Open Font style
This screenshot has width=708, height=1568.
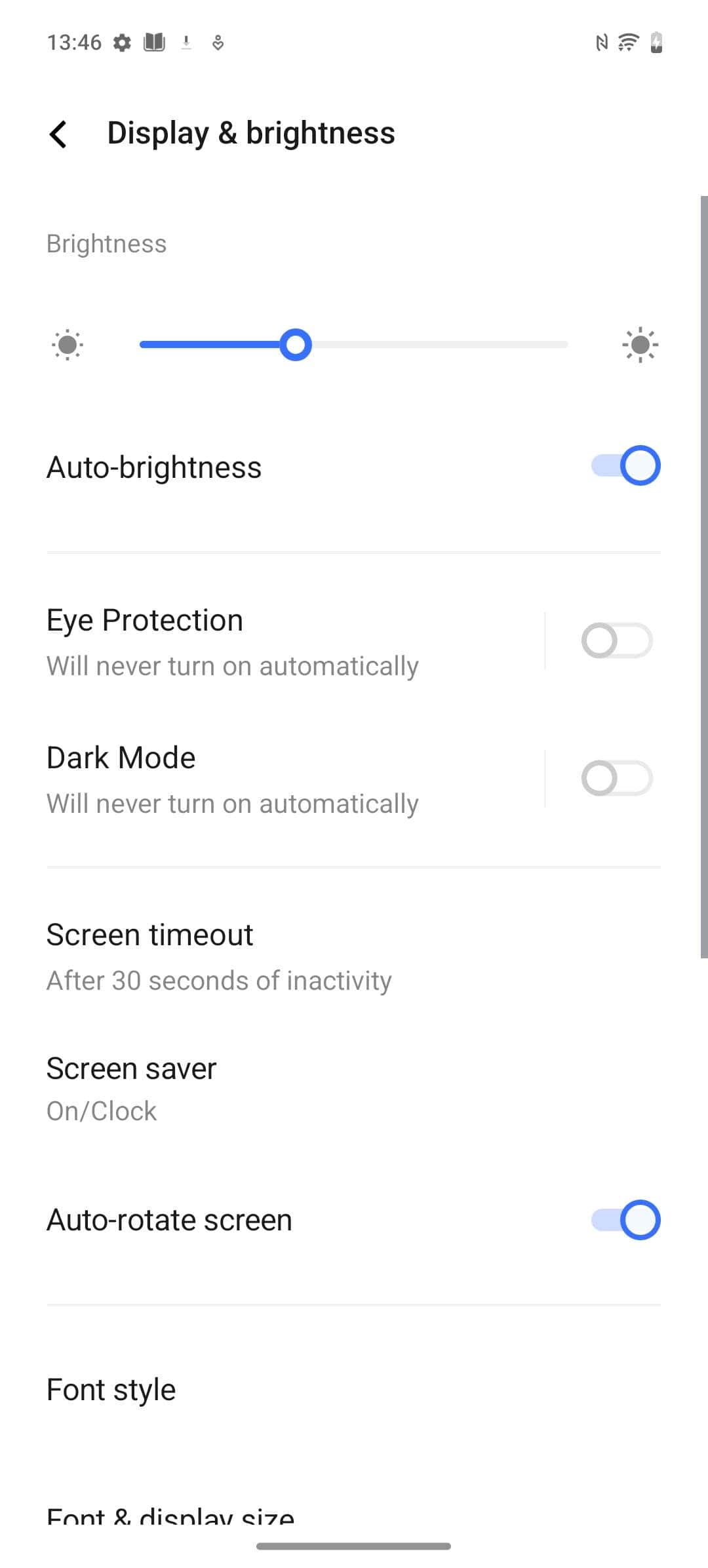354,1390
